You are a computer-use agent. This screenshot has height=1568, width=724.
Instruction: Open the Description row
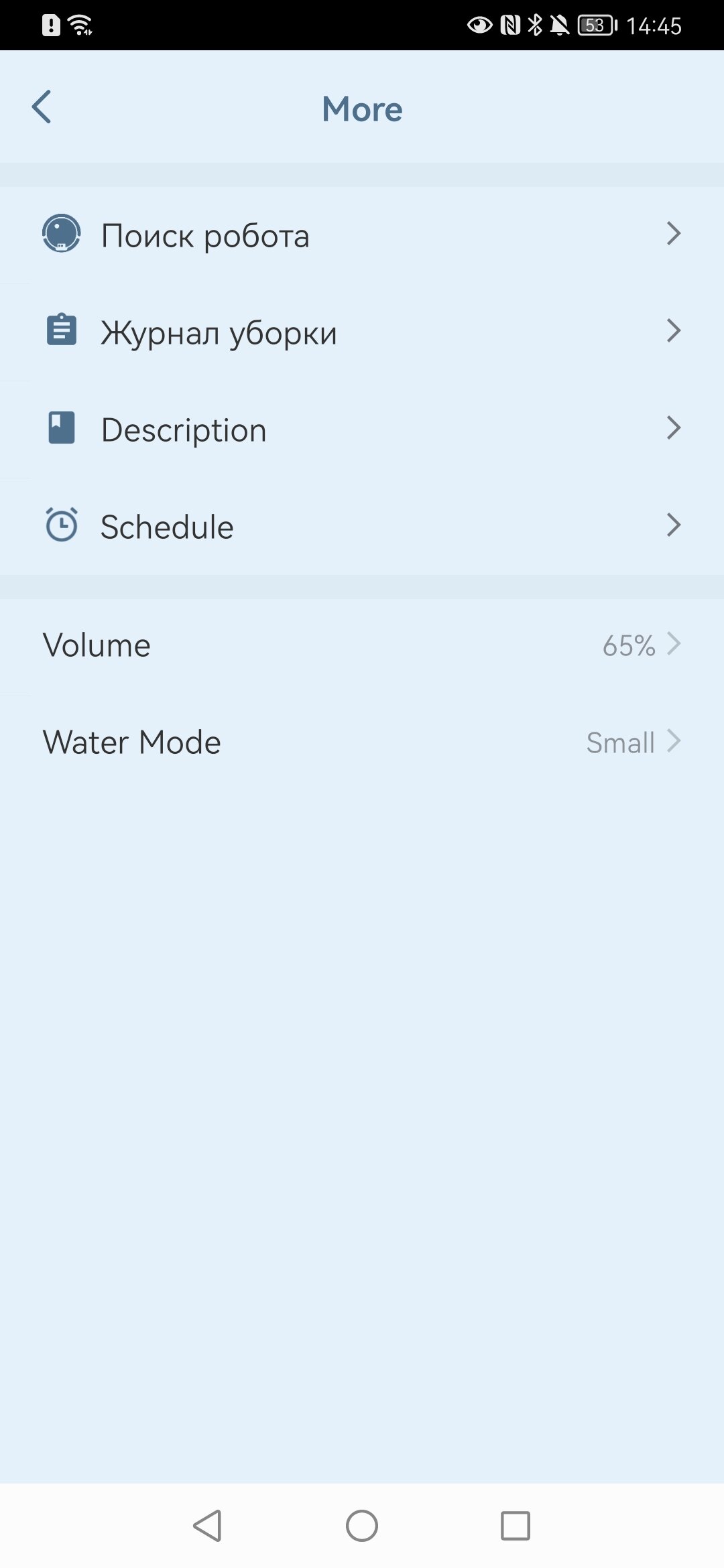click(362, 430)
